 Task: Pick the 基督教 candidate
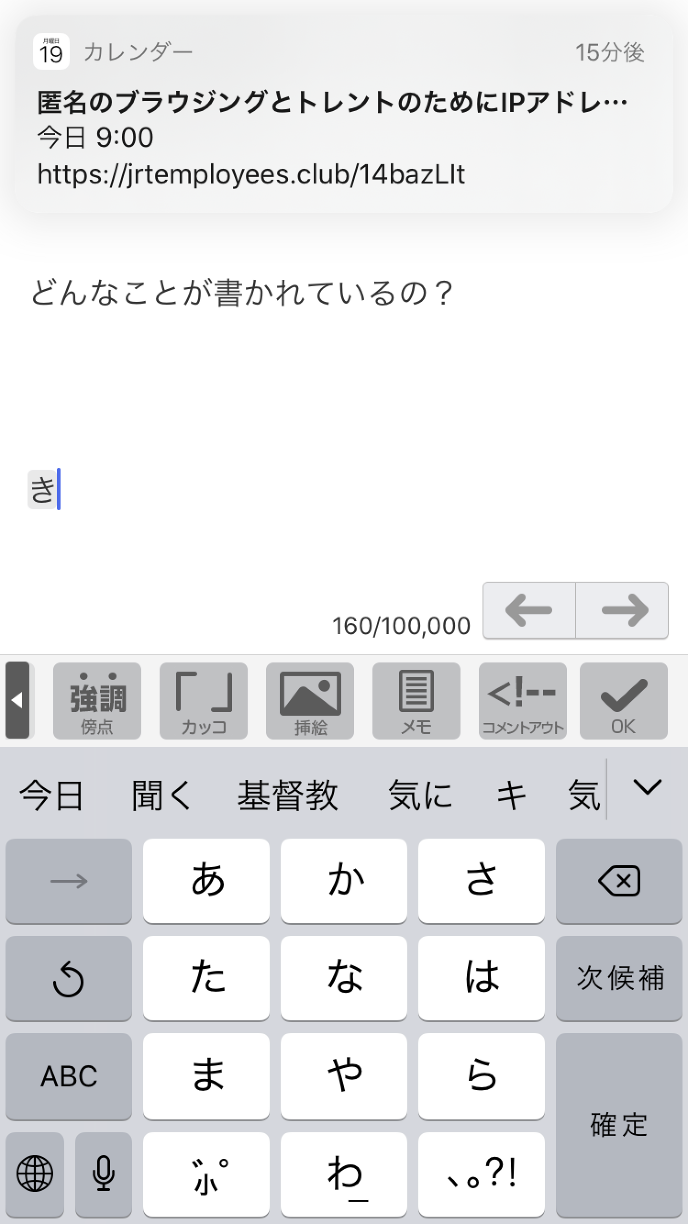point(288,796)
